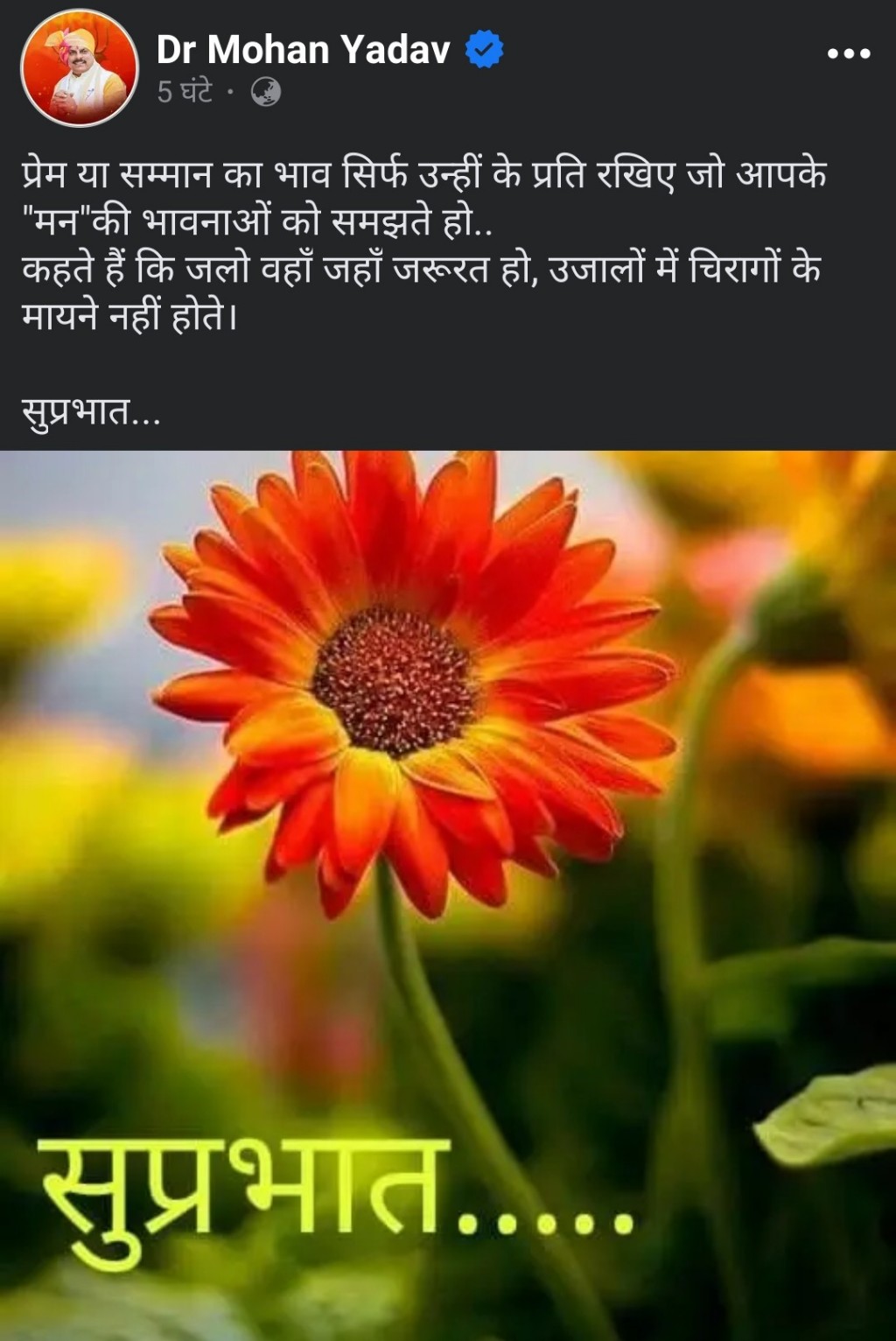Tap Dr Mohan Yadav's circular profile photo
Viewport: 896px width, 1341px height.
(77, 66)
